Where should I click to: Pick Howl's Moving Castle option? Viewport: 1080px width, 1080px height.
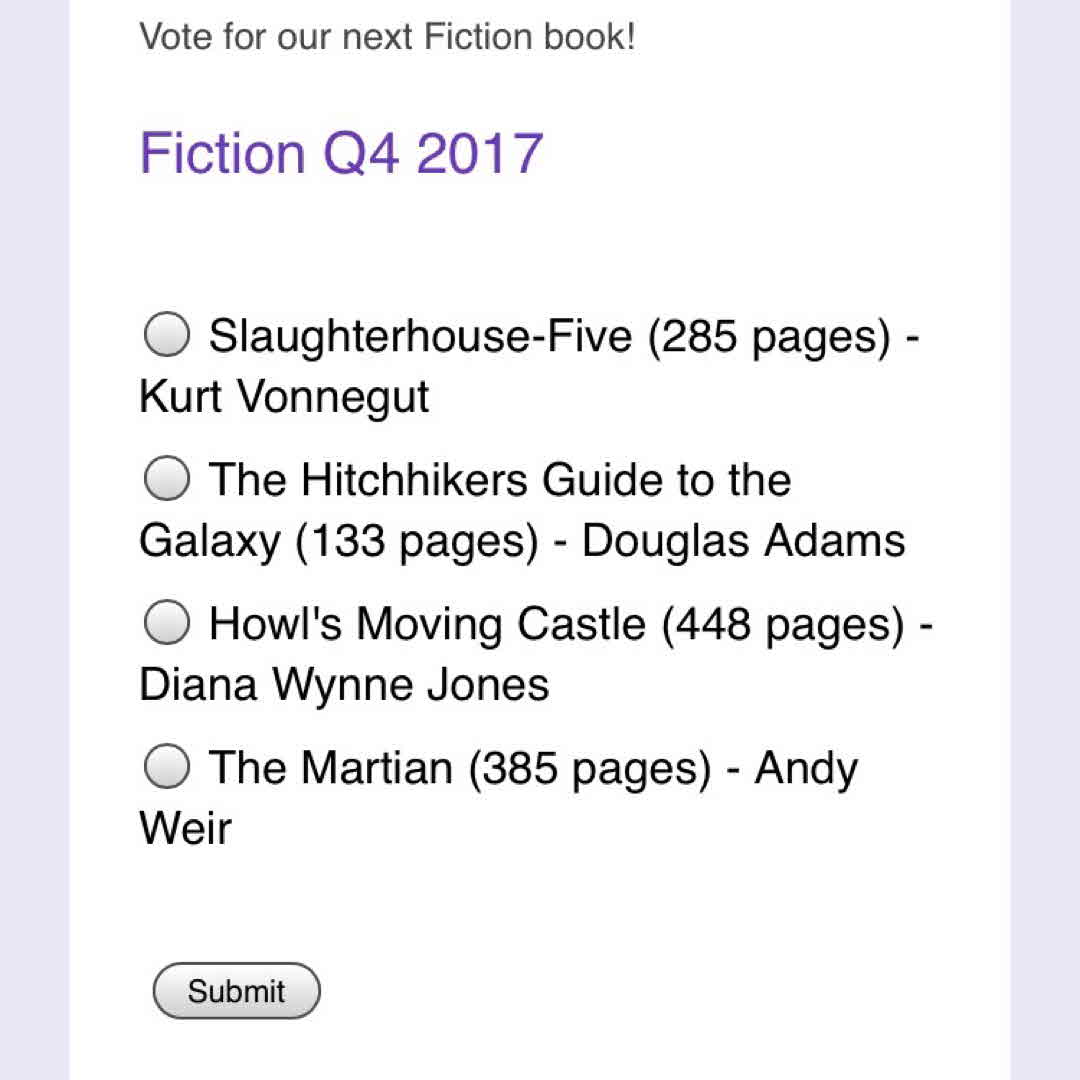click(x=166, y=623)
